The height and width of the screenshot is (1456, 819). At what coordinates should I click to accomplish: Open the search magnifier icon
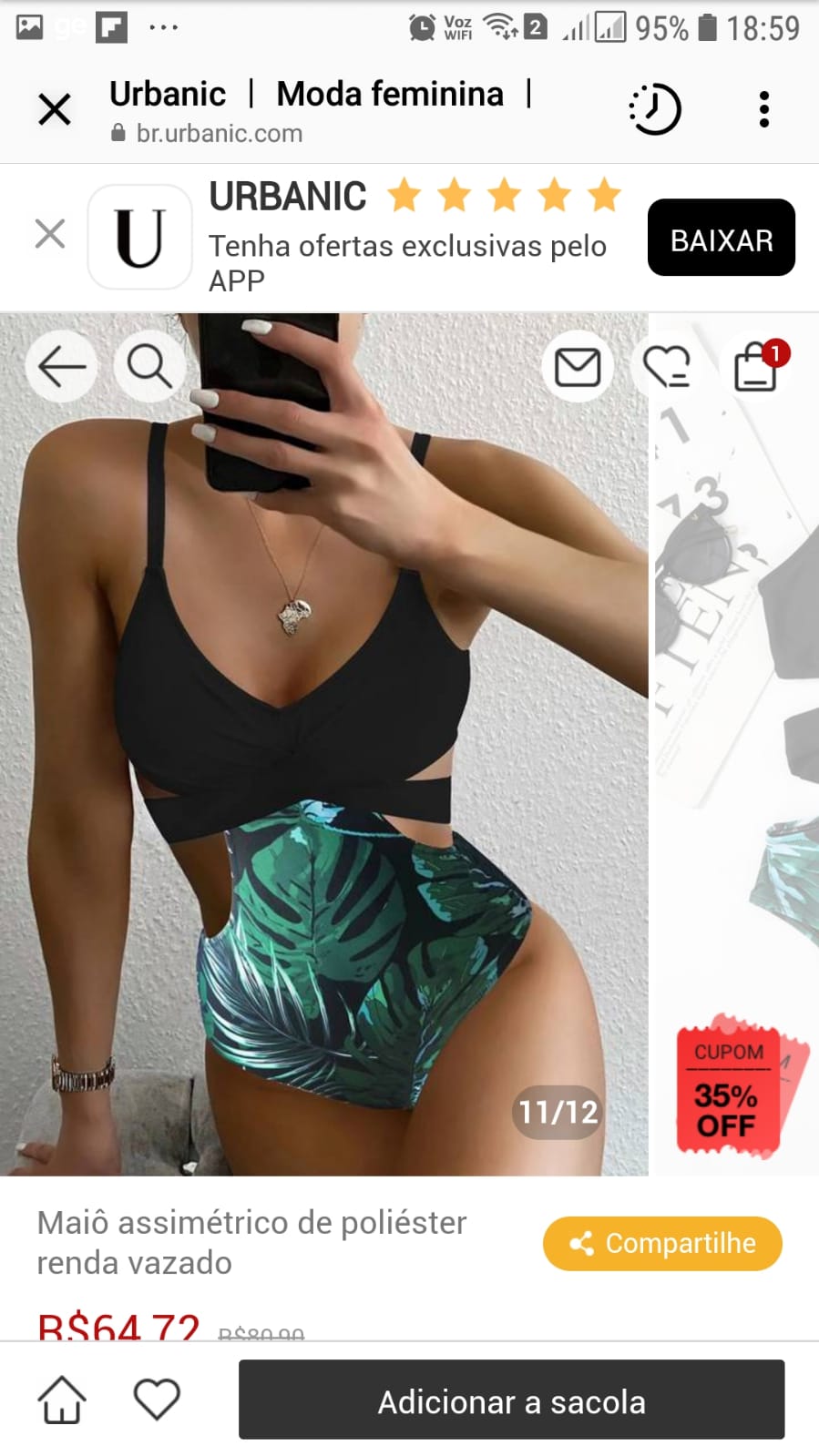click(x=148, y=367)
